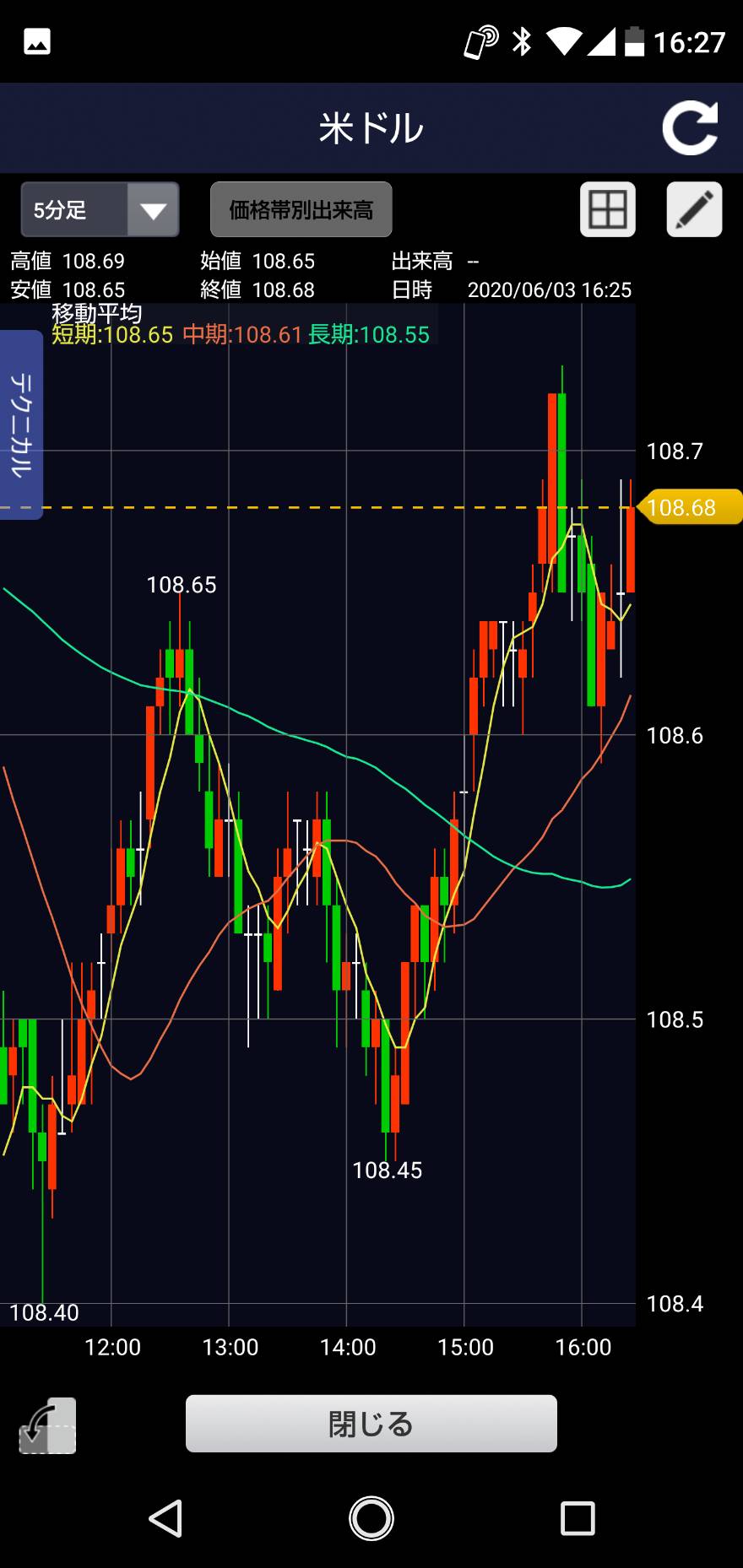Refresh the 米ドル chart
This screenshot has height=1568, width=743.
(x=690, y=128)
